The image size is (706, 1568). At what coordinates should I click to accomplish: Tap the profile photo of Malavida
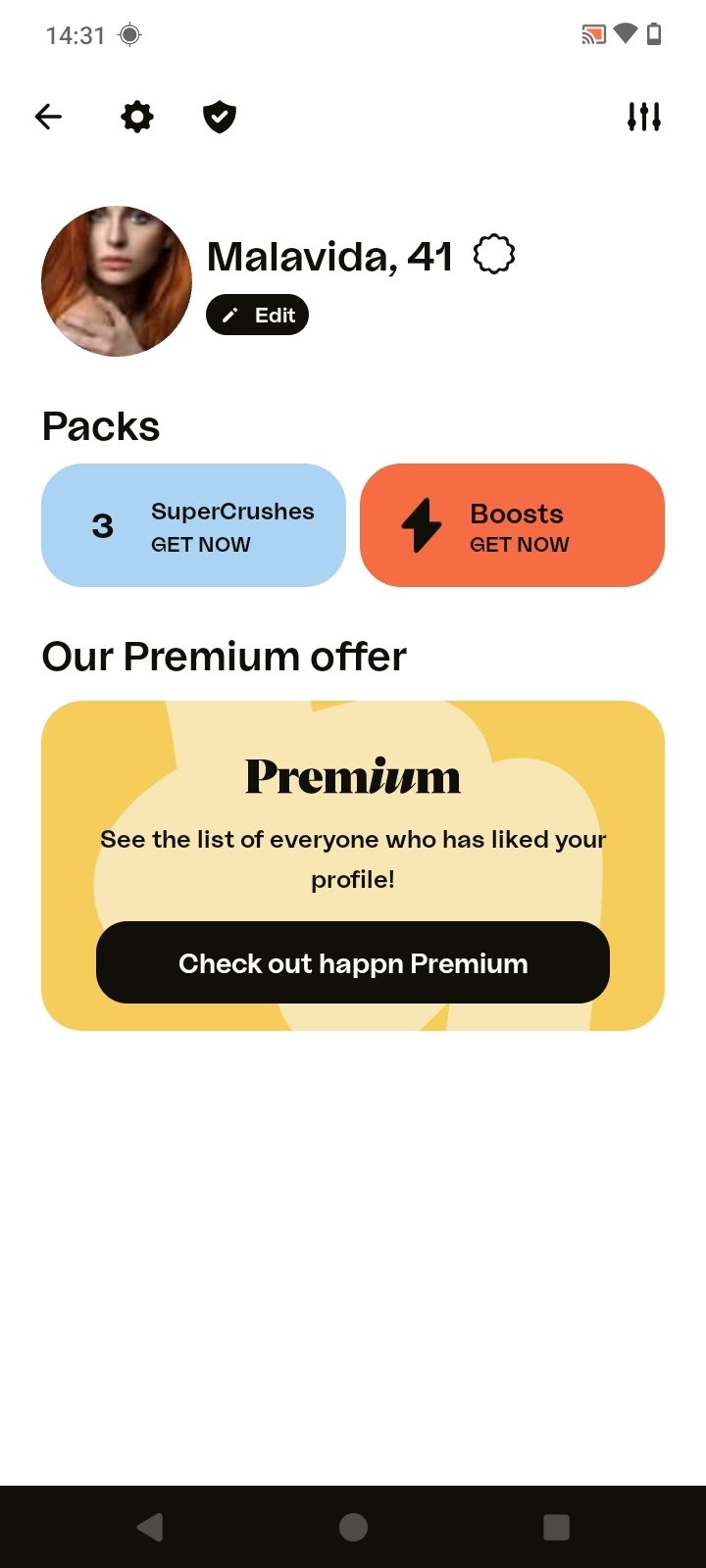point(117,281)
